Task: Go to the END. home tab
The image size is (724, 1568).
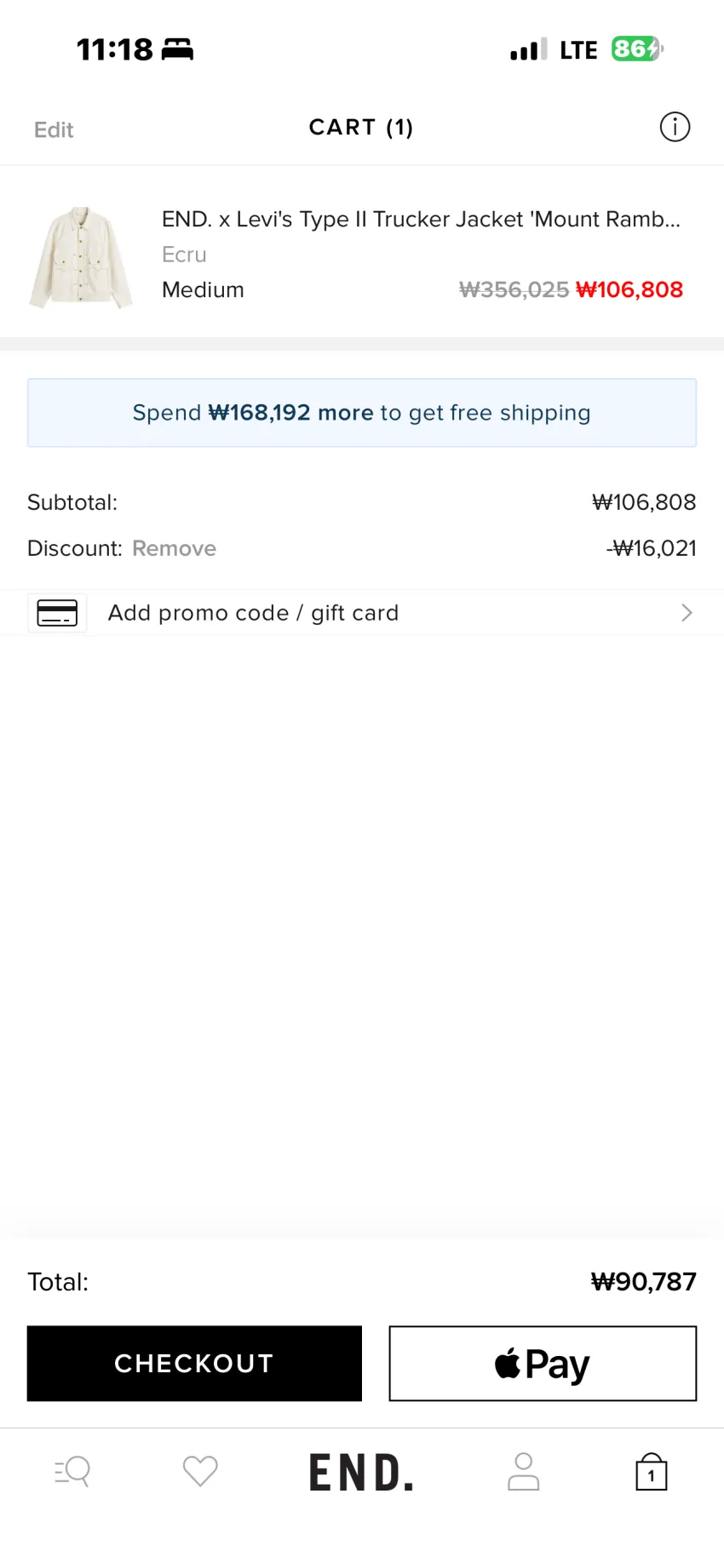Action: point(362,1473)
